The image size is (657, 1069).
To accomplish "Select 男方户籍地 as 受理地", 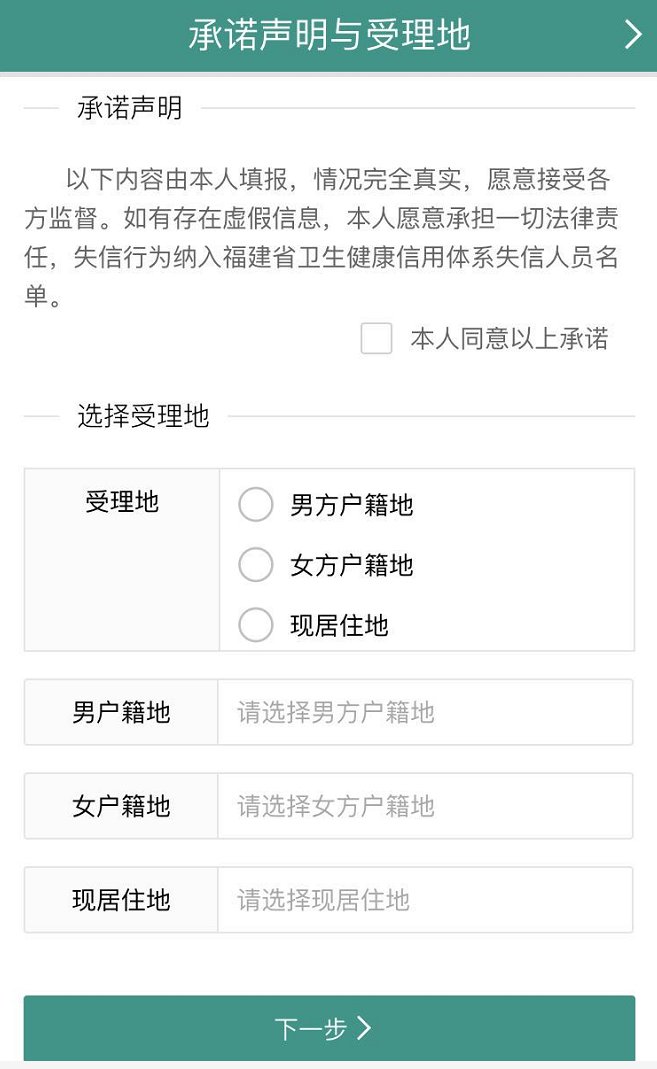I will coord(256,505).
